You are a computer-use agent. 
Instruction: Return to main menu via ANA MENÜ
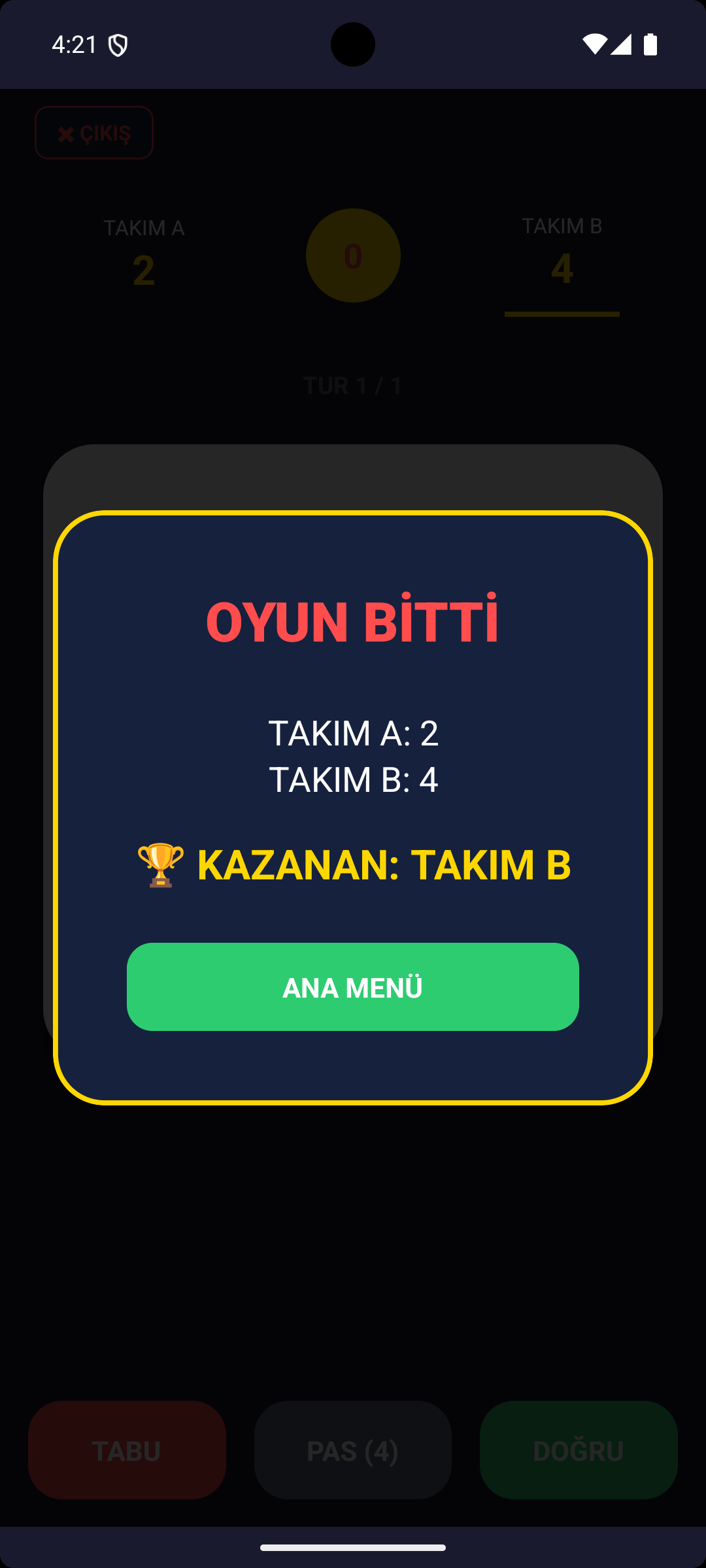(x=353, y=987)
